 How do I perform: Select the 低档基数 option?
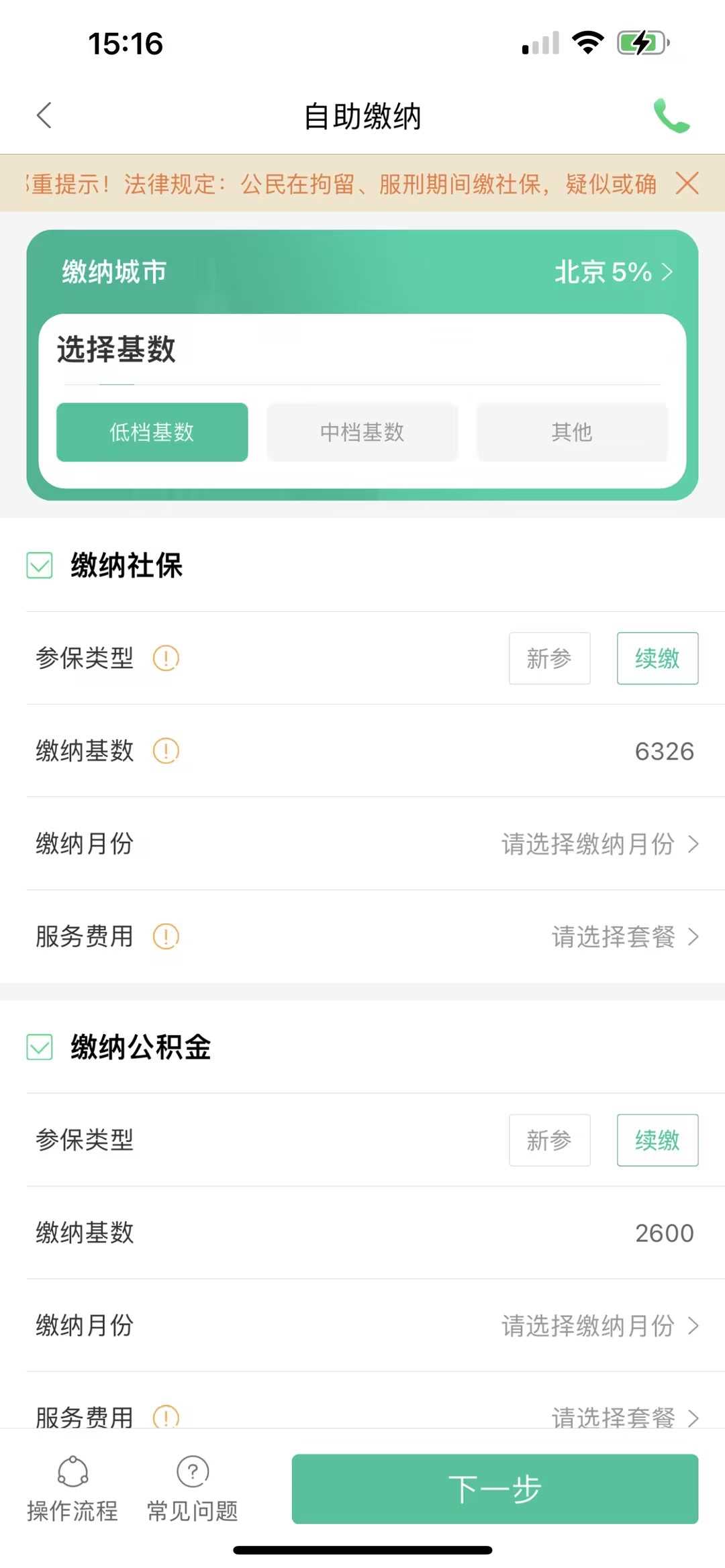(152, 432)
